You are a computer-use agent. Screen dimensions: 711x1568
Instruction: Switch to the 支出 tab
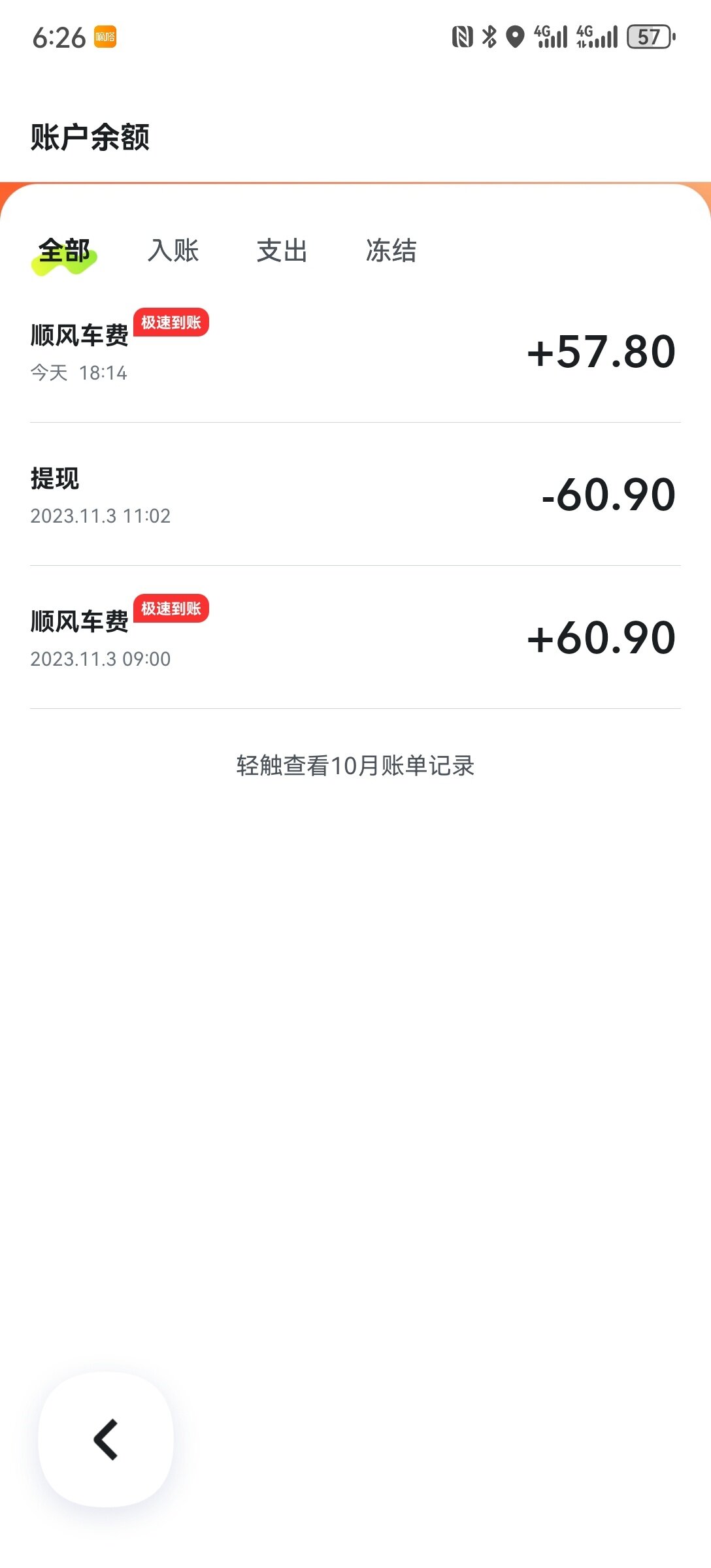click(282, 251)
